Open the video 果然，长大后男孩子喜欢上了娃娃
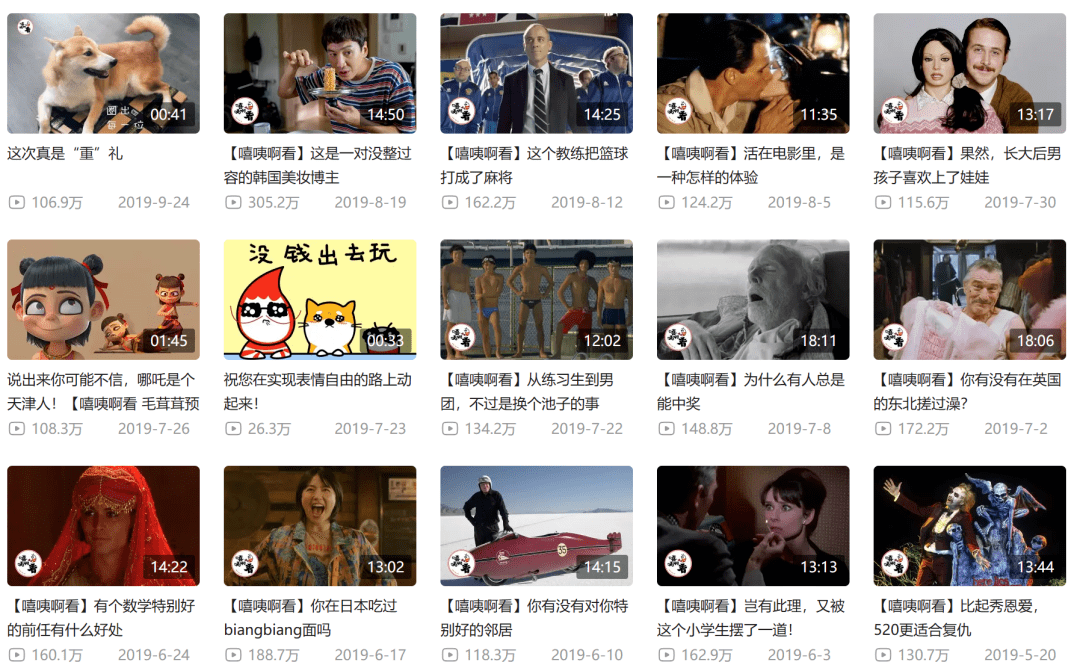 click(x=969, y=73)
